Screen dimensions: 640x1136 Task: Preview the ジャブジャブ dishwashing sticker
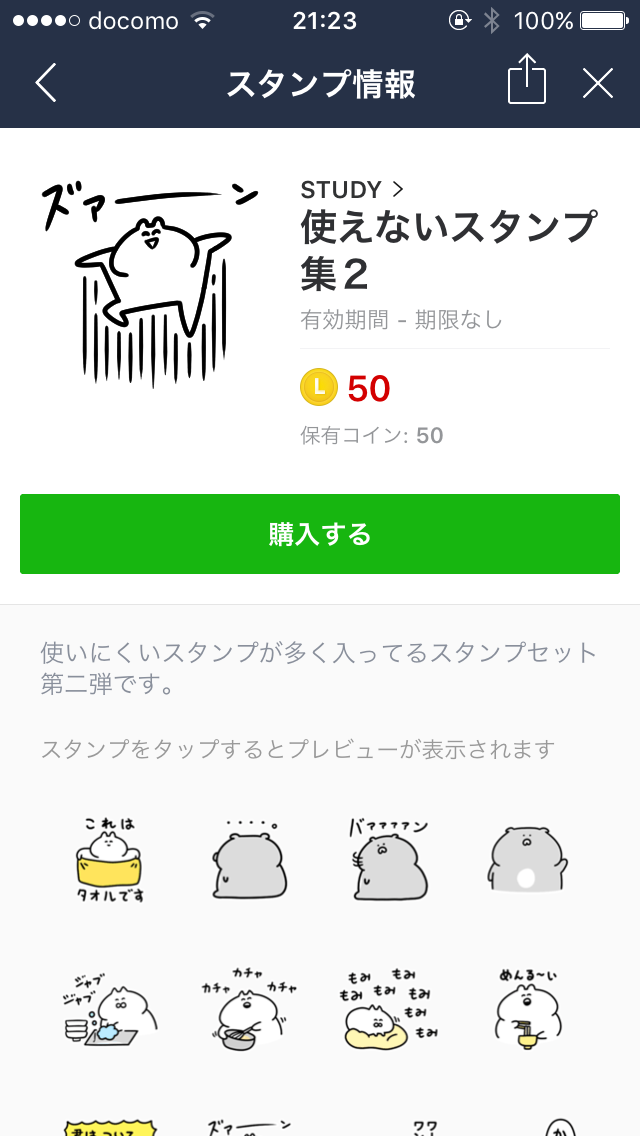pyautogui.click(x=110, y=1010)
